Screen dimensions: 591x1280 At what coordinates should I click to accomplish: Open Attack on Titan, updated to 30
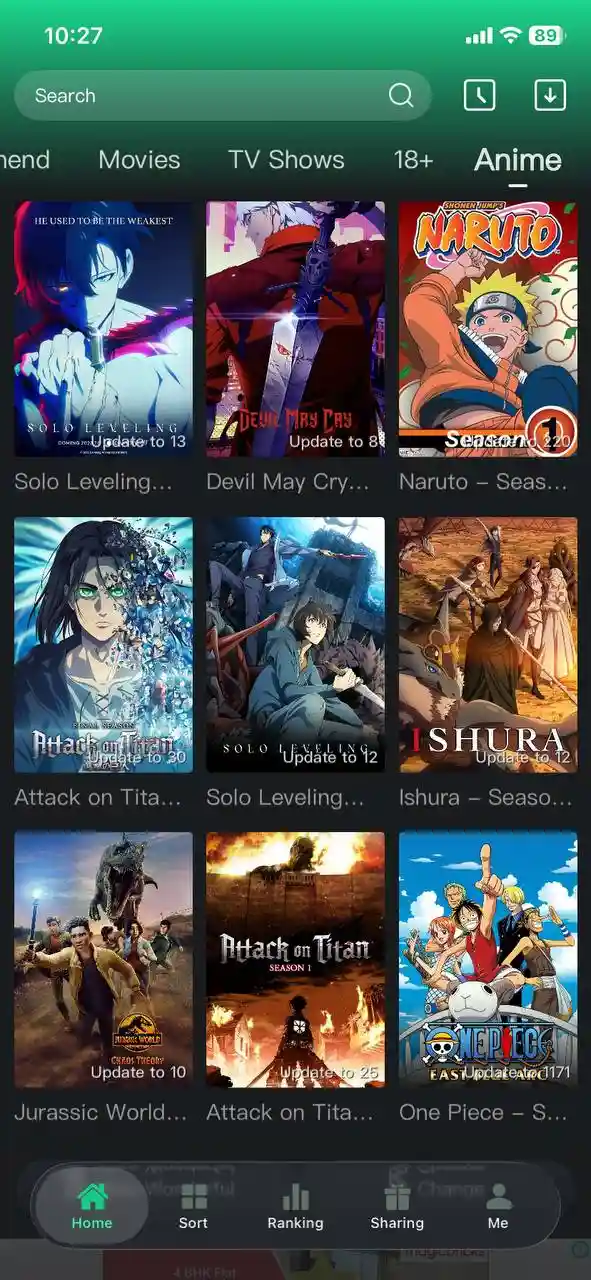coord(103,645)
